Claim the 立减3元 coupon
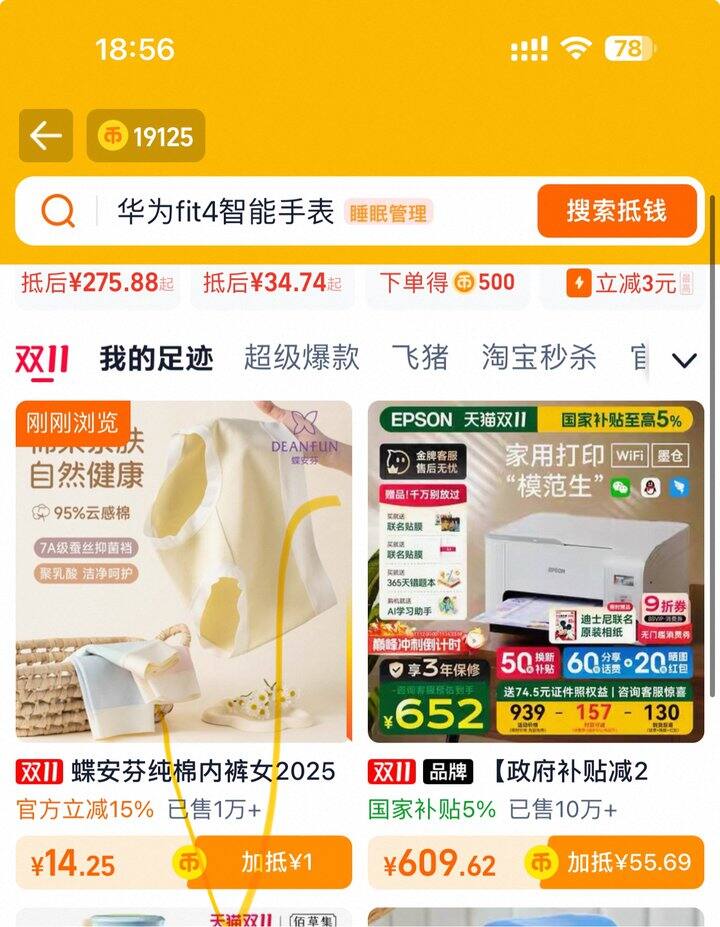This screenshot has width=720, height=927. (x=620, y=283)
